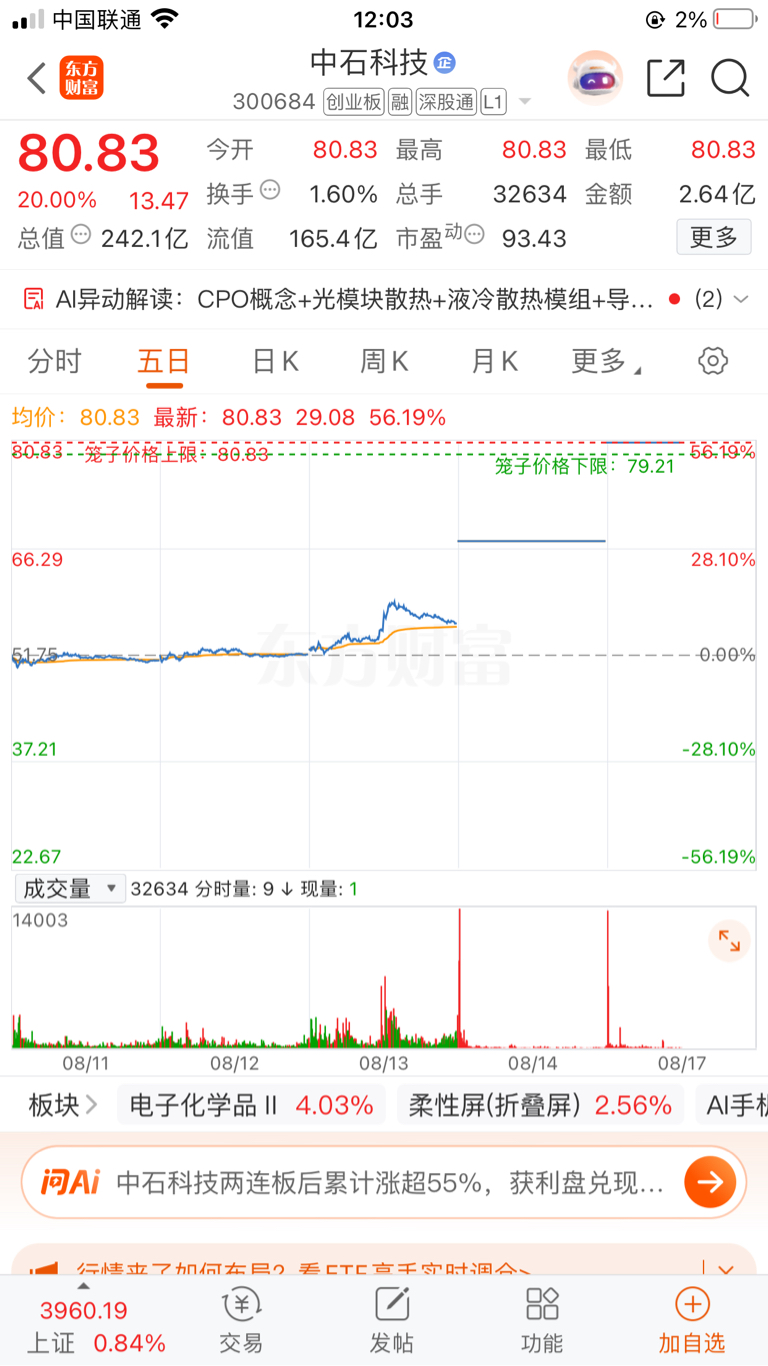Open the share icon
The height and width of the screenshot is (1366, 768).
(x=666, y=78)
